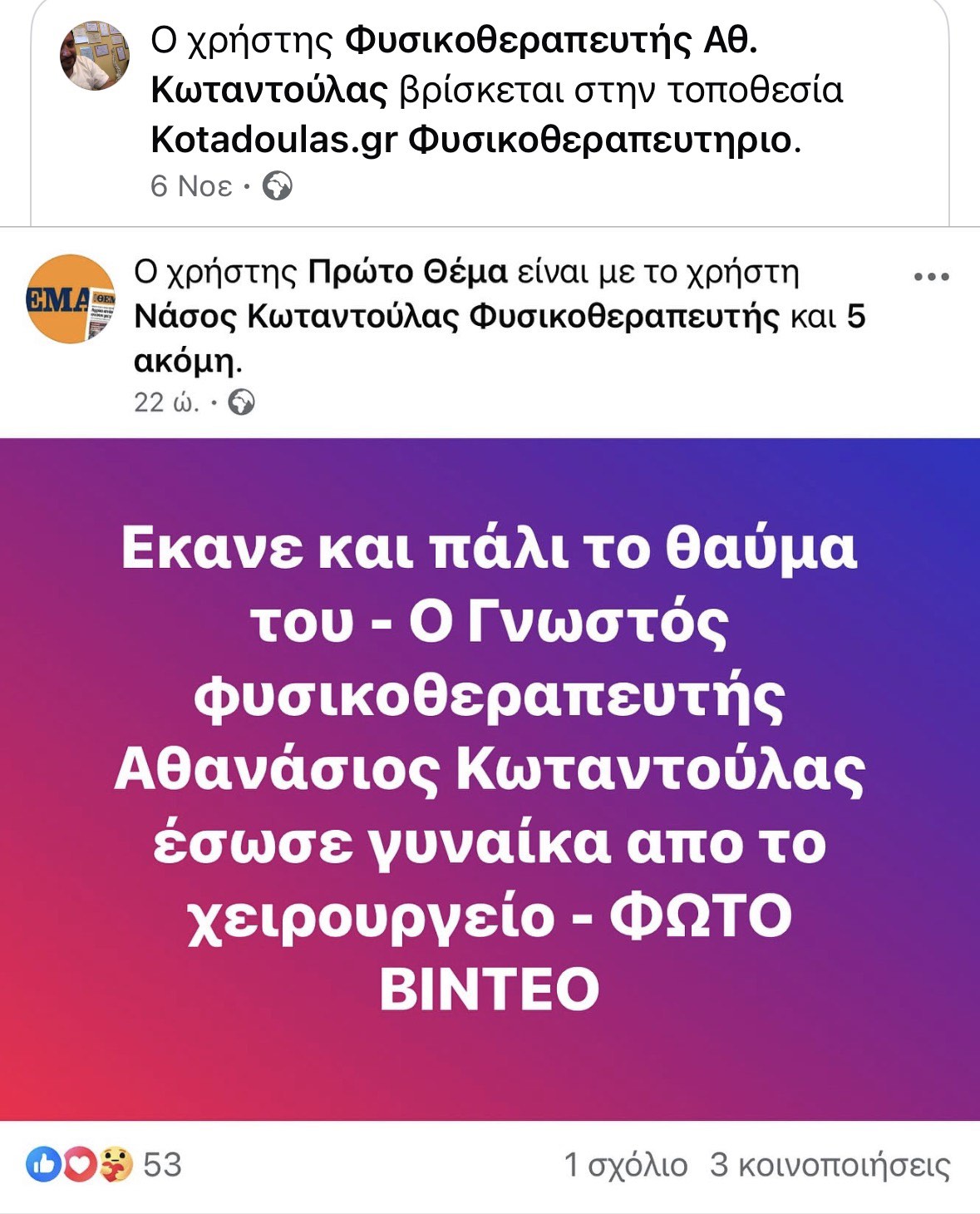Open the Πρώτο Θέμα page name link
The height and width of the screenshot is (1214, 980).
tap(407, 272)
